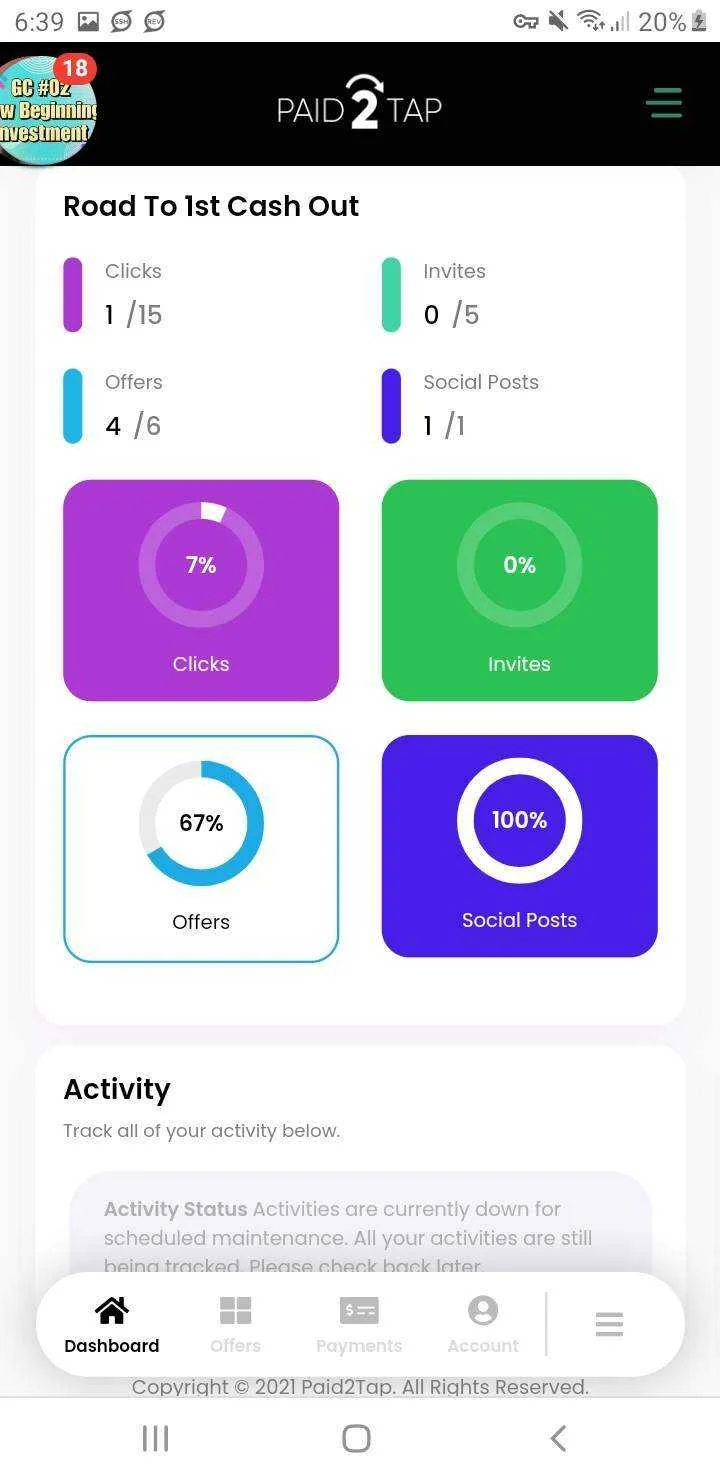Open the floating chat head bubble
The width and height of the screenshot is (720, 1480).
pos(45,110)
